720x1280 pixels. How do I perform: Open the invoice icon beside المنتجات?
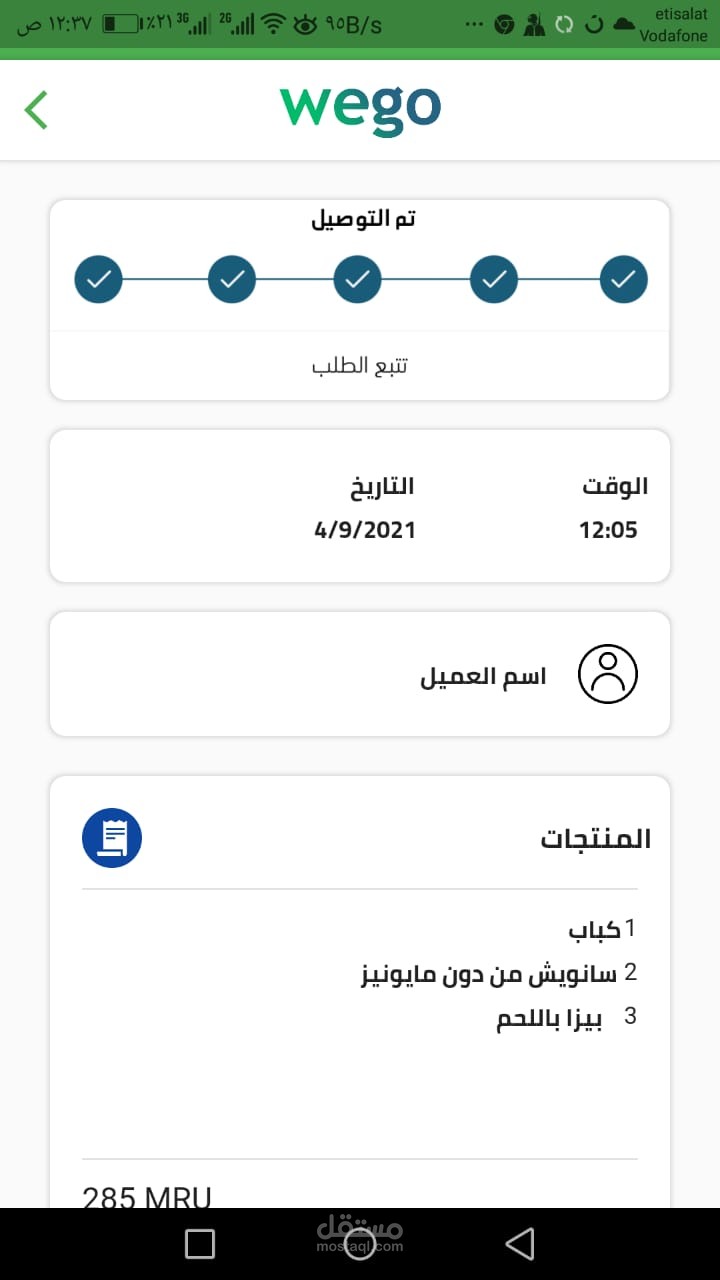(112, 838)
